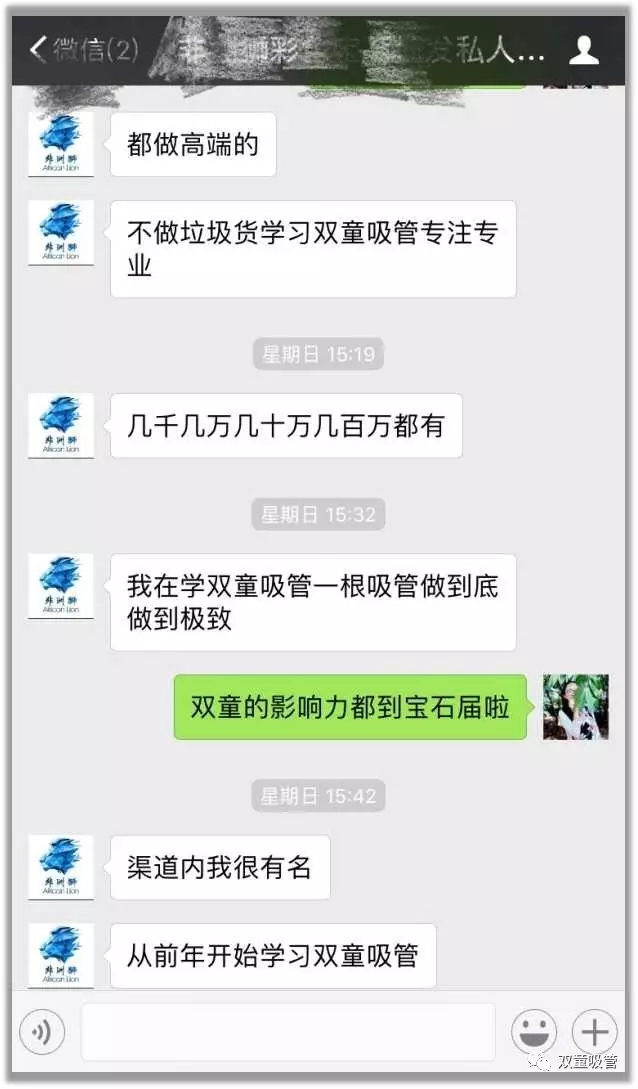Tap the message text field
The image size is (638, 1089).
coord(288,1031)
